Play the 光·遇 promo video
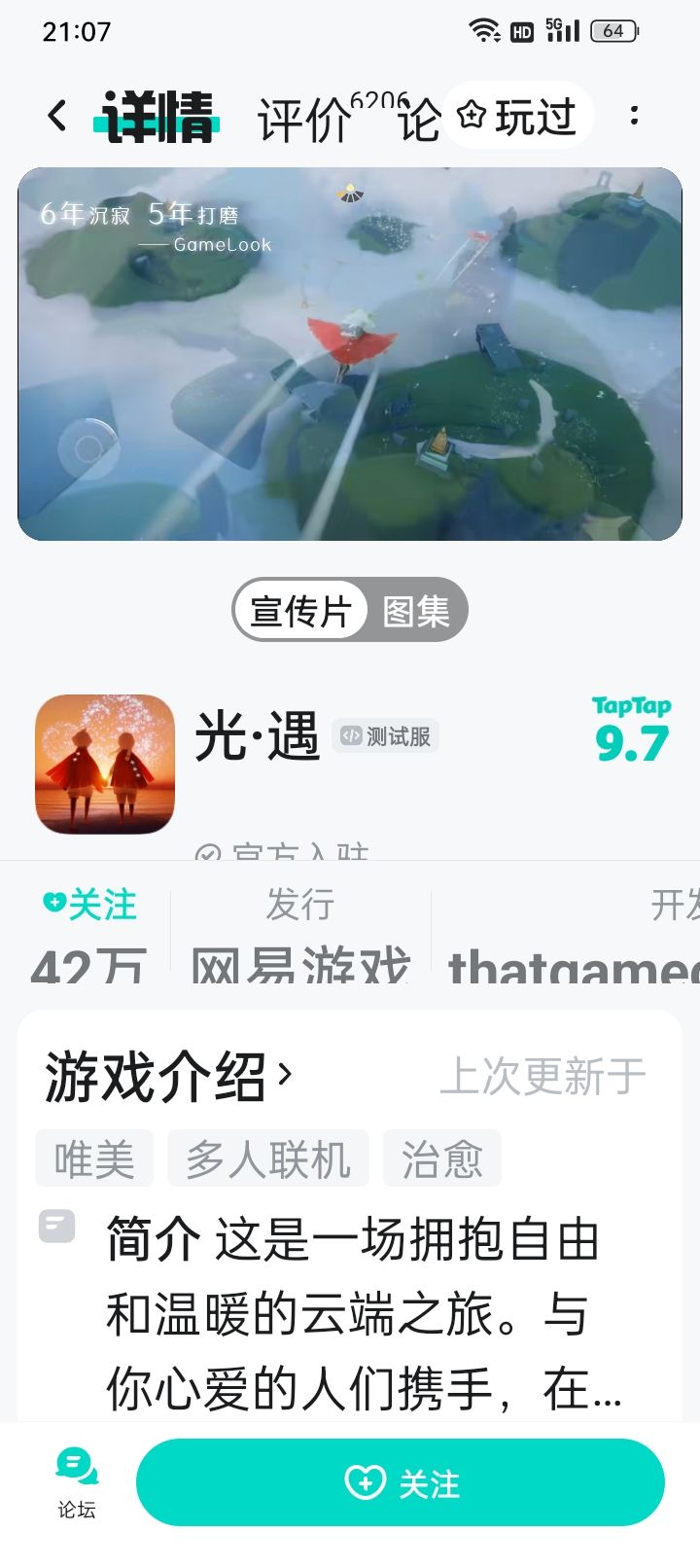 [350, 354]
